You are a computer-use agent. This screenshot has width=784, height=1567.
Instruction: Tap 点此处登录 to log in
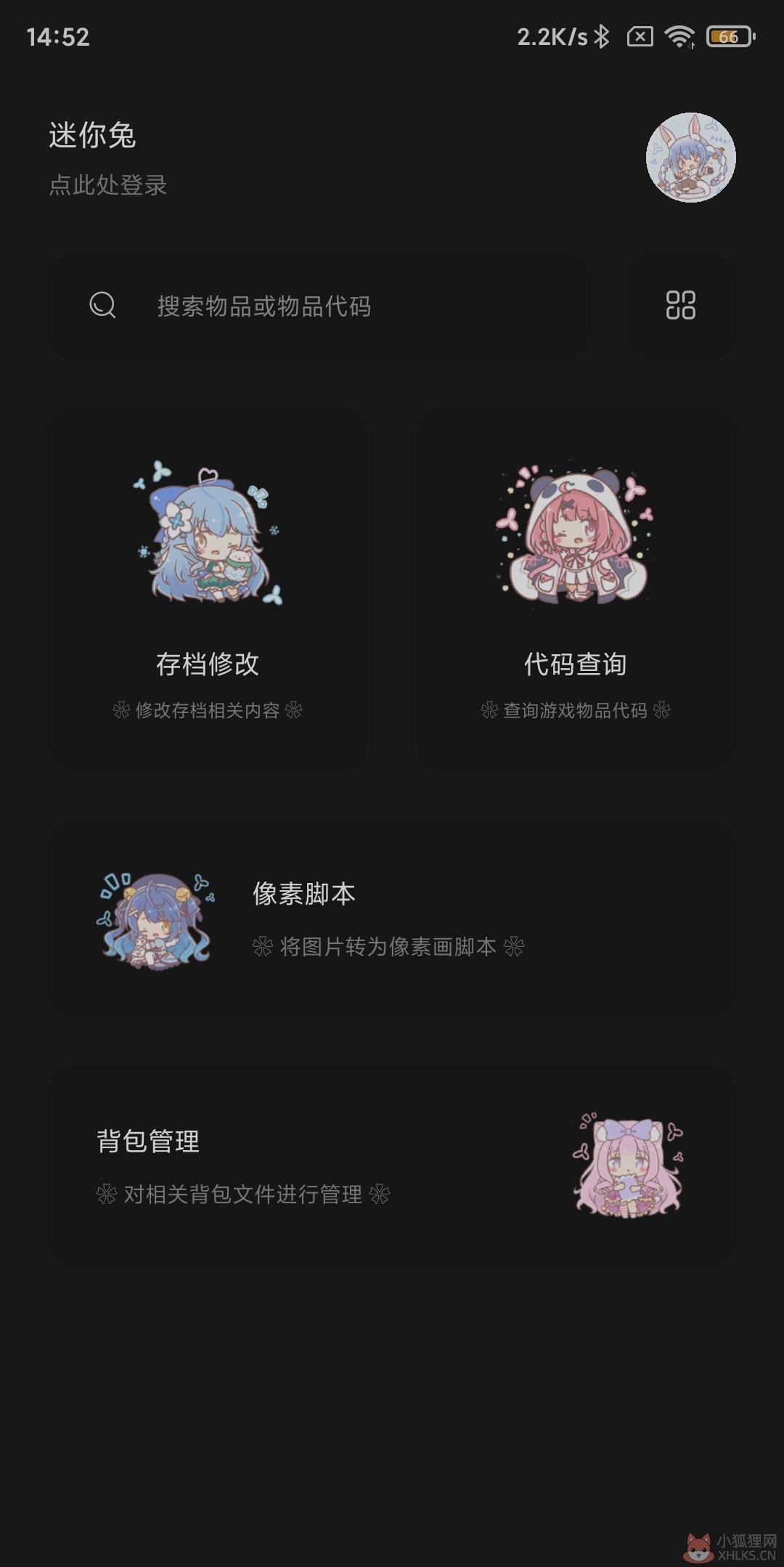pos(108,185)
